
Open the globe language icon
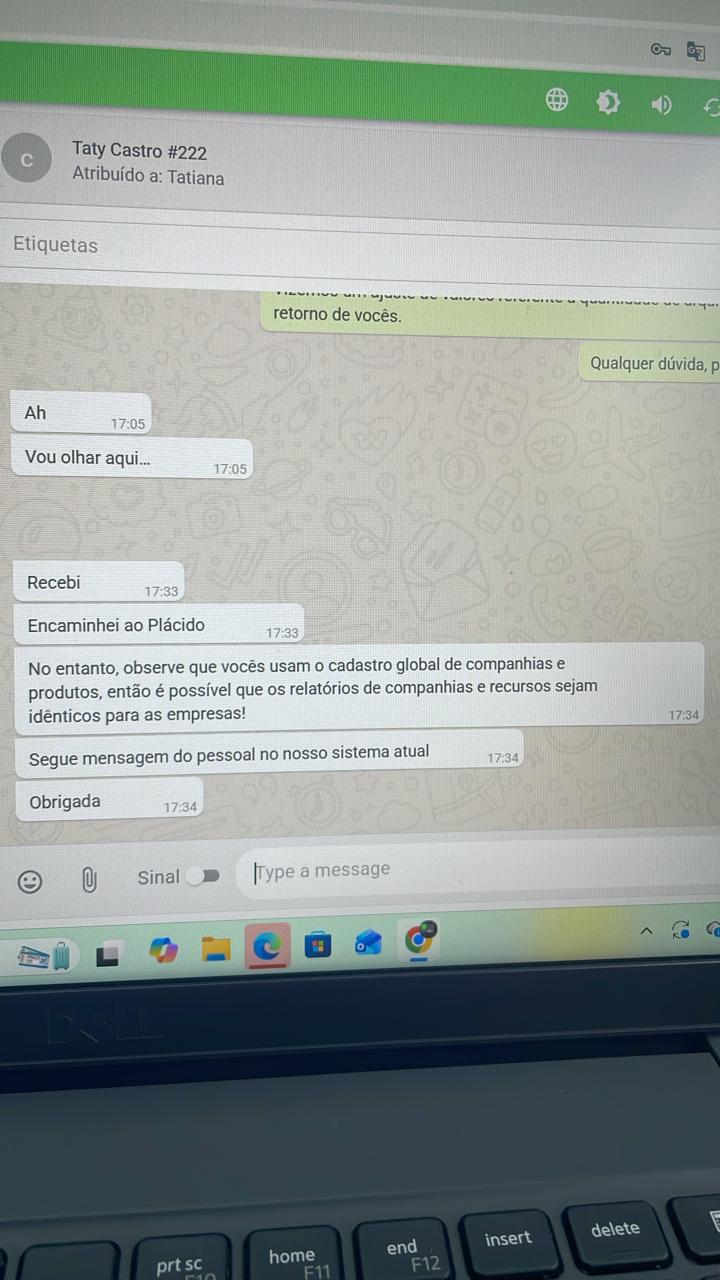(557, 100)
